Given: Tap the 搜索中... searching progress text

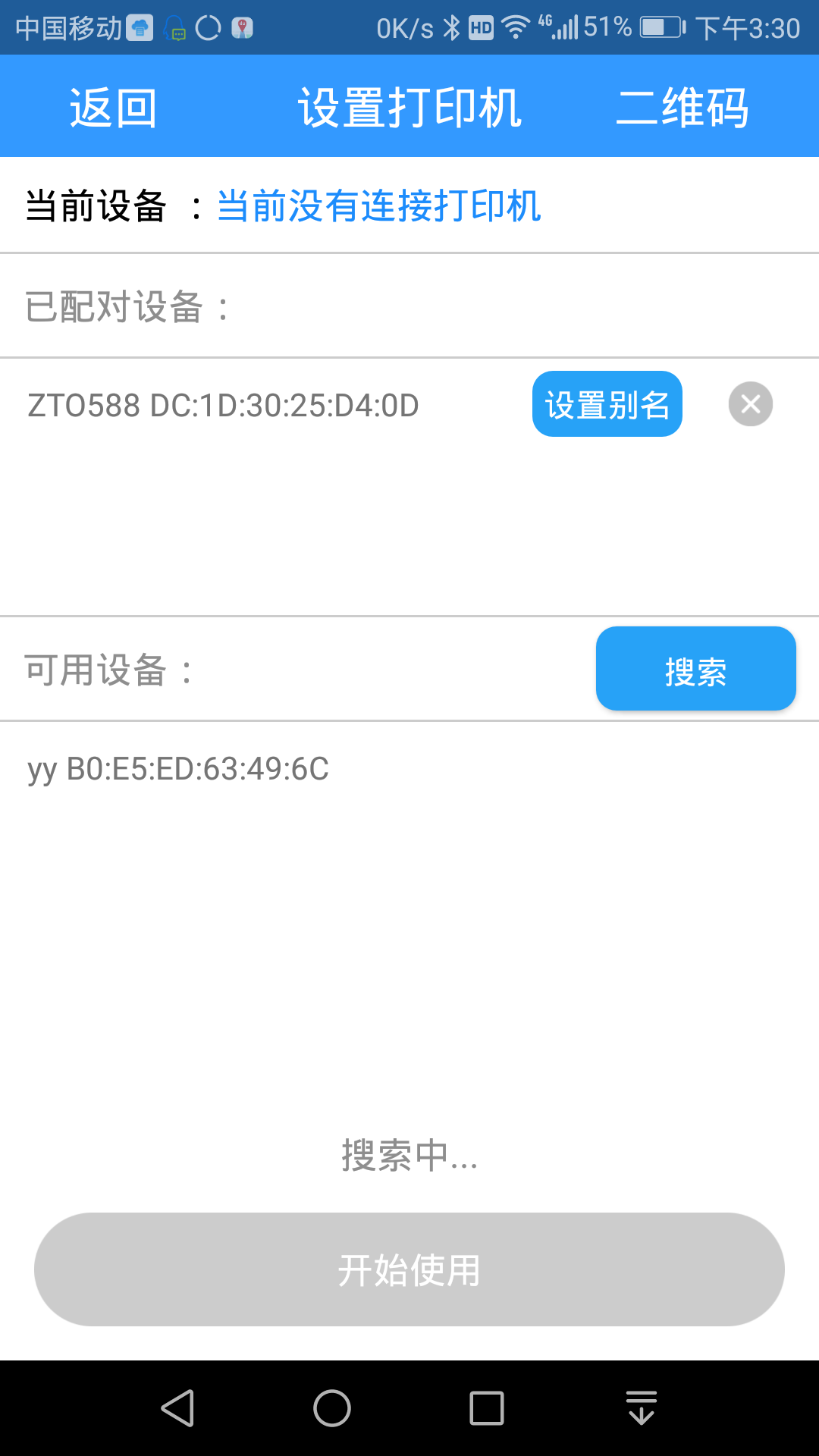Looking at the screenshot, I should tap(409, 1157).
